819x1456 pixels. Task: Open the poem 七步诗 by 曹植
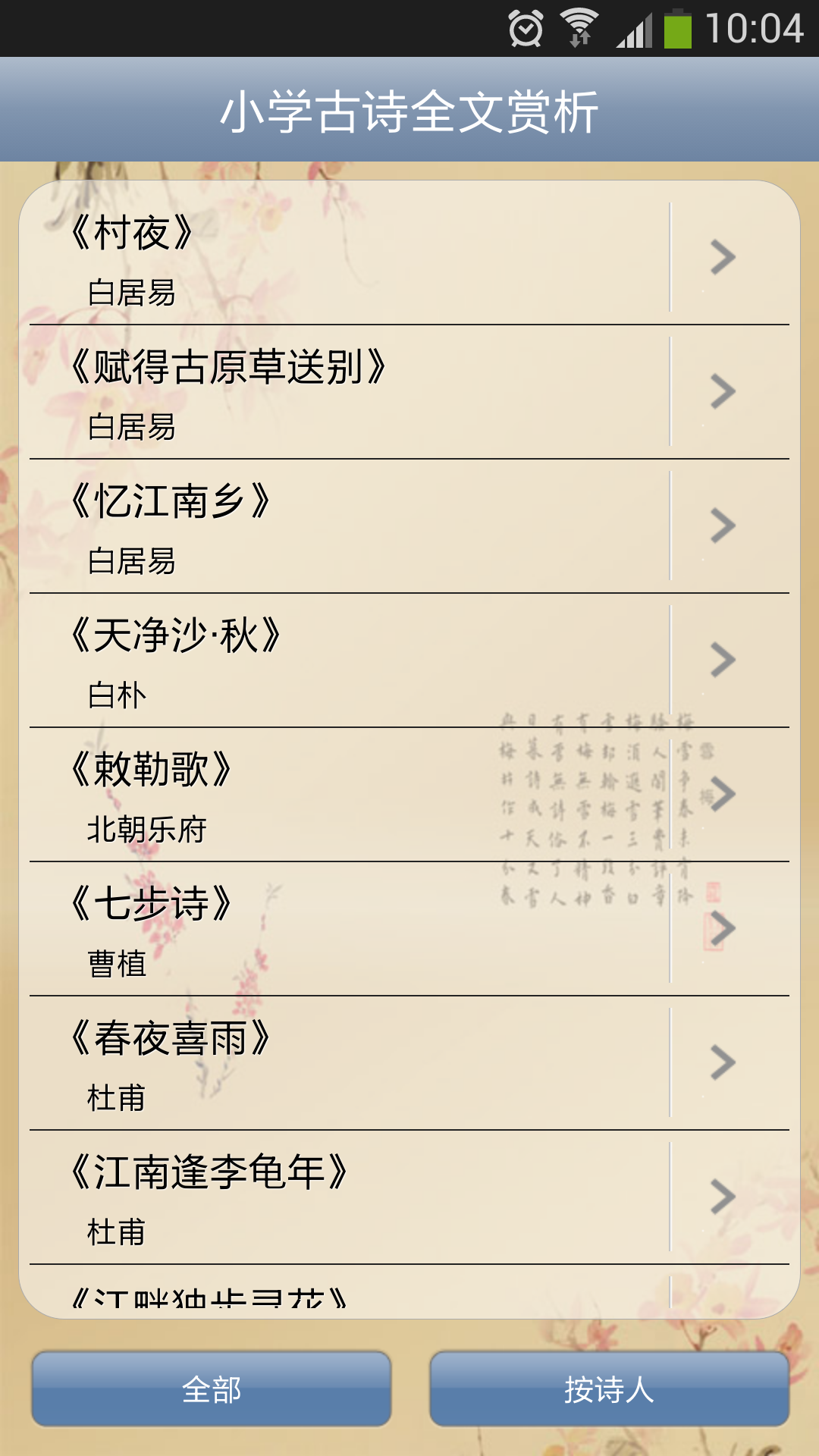tap(303, 925)
